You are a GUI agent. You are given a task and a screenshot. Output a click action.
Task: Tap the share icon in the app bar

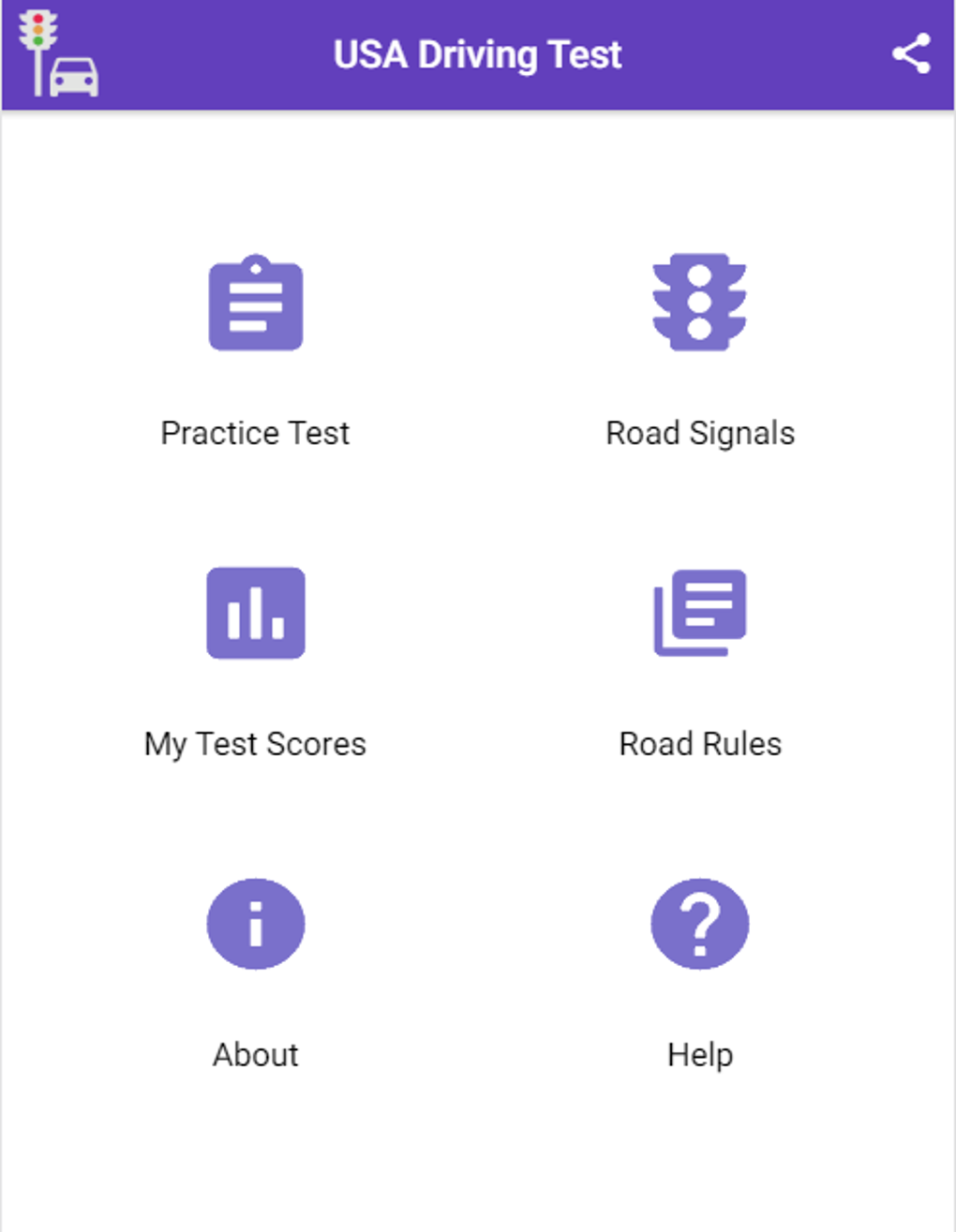pos(910,54)
